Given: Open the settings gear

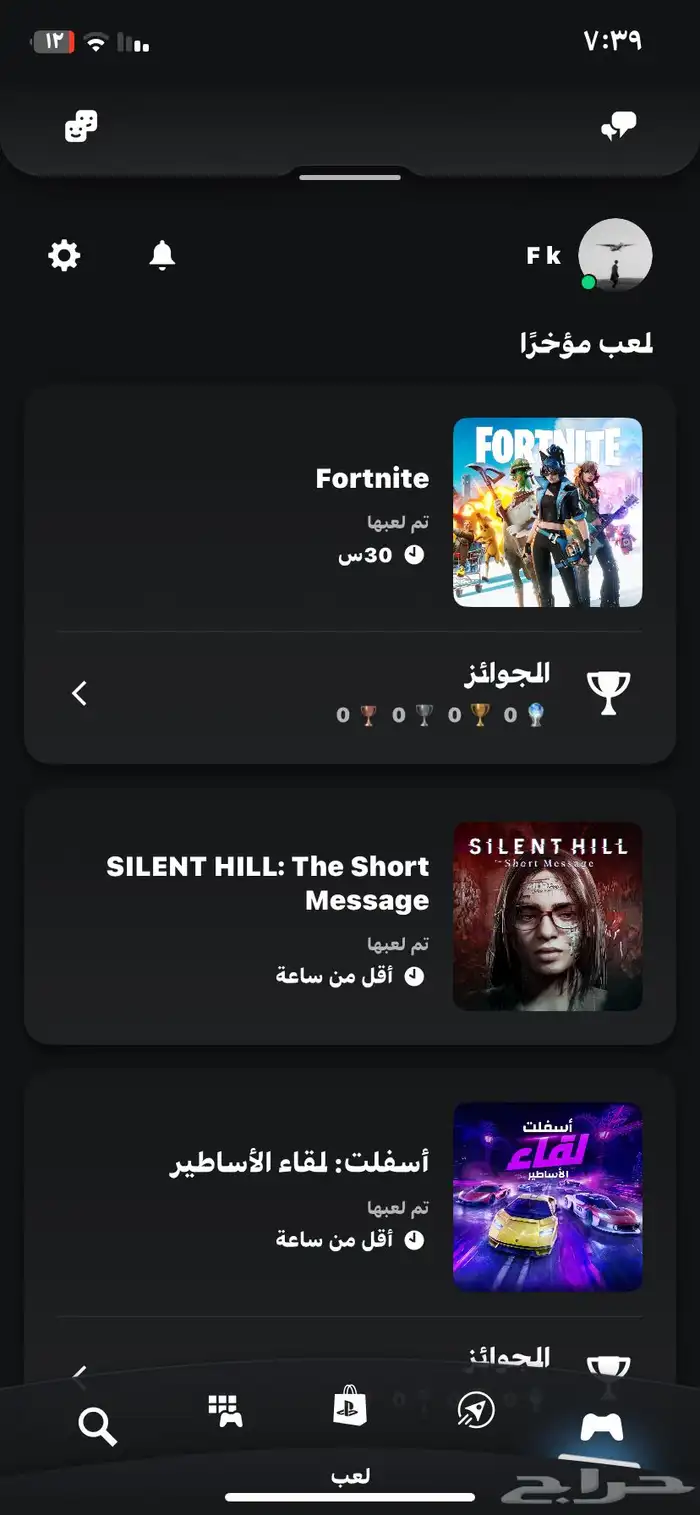Looking at the screenshot, I should click(64, 256).
